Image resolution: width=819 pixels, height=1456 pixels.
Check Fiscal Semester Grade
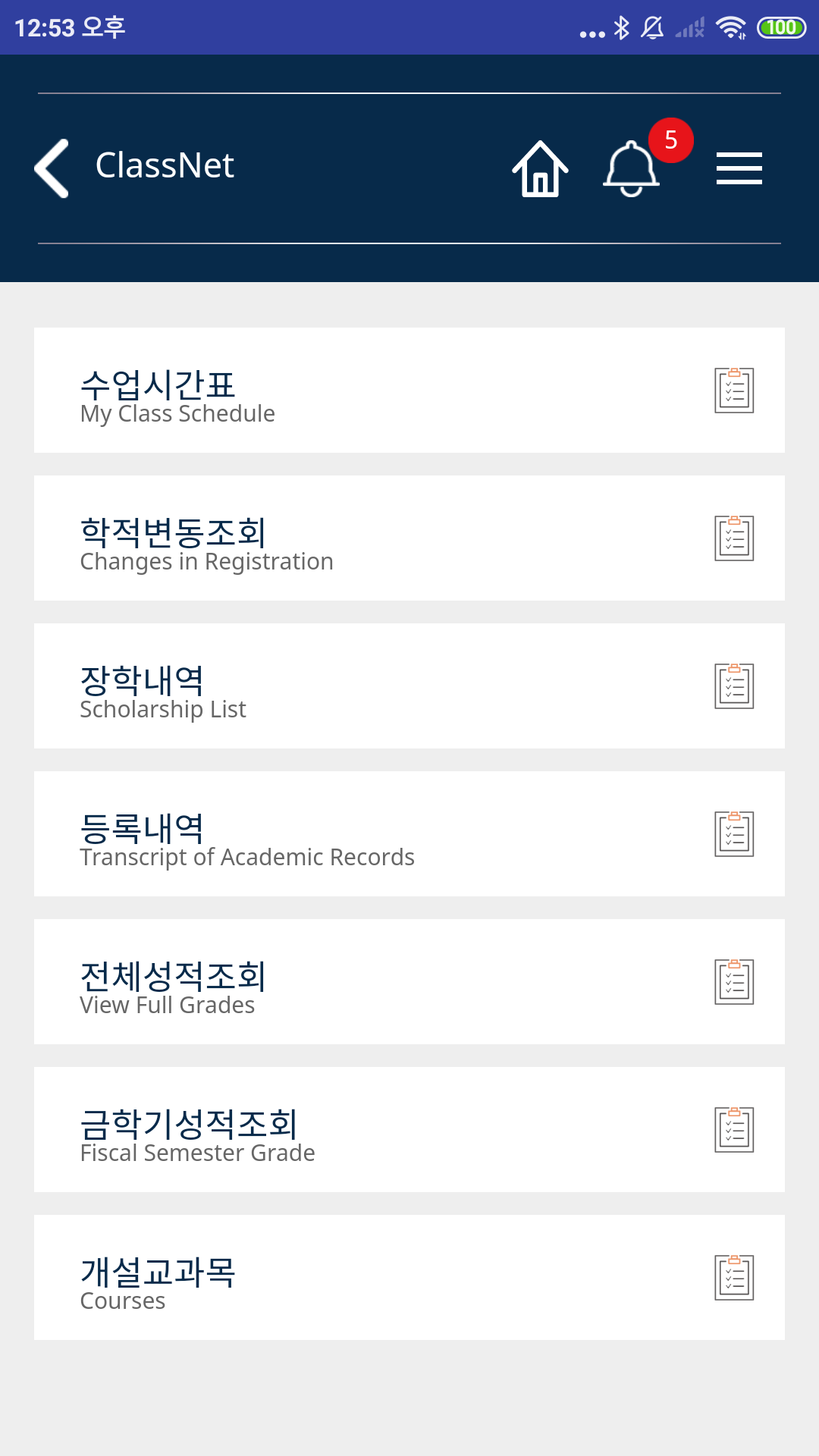(409, 1130)
